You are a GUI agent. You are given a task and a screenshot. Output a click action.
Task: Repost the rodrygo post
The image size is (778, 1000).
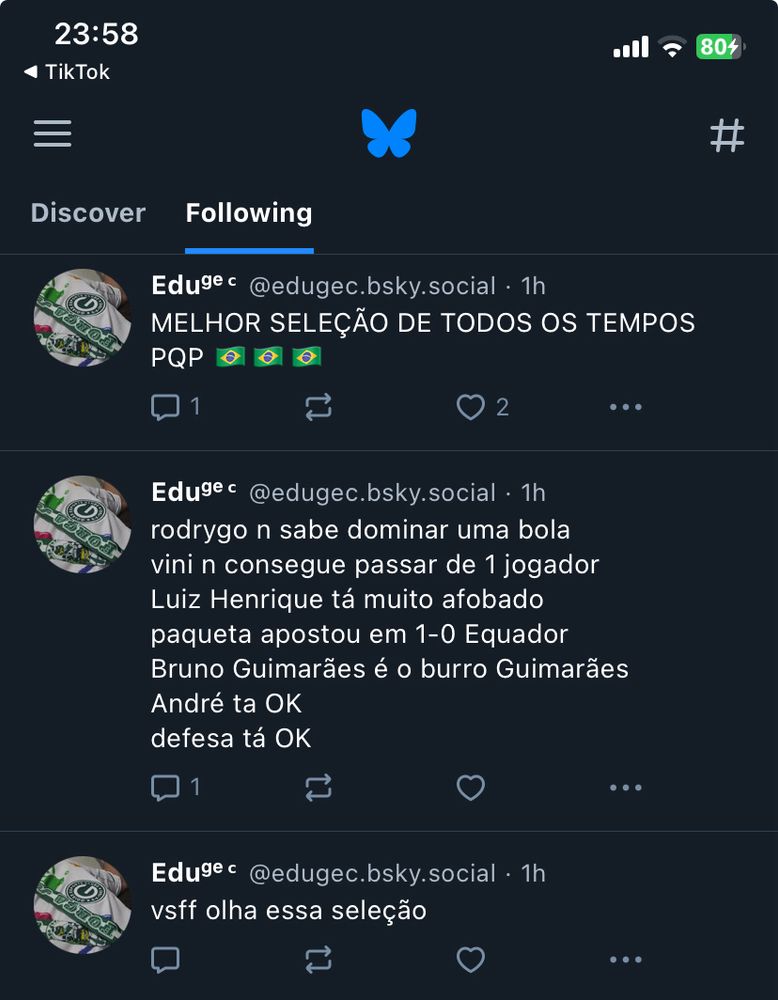[x=318, y=788]
